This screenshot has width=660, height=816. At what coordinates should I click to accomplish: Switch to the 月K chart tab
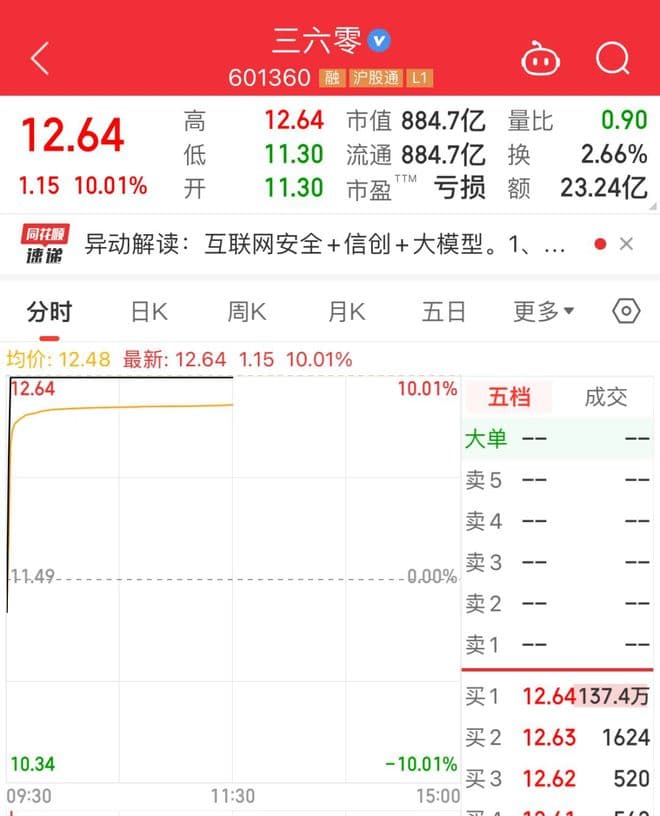[x=346, y=312]
